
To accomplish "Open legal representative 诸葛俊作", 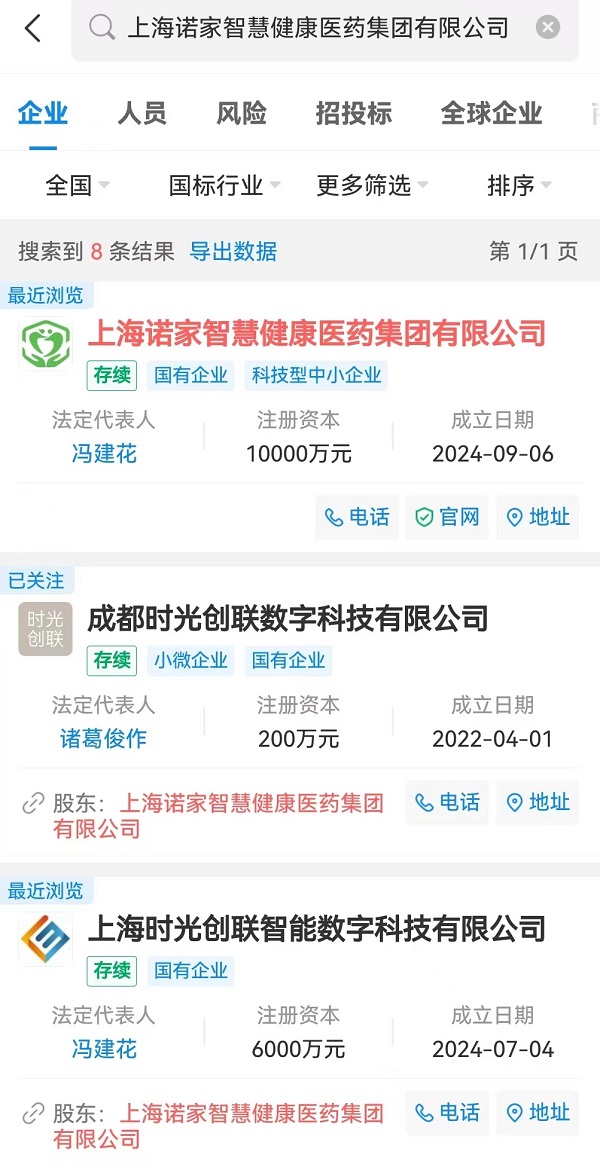I will pos(103,740).
